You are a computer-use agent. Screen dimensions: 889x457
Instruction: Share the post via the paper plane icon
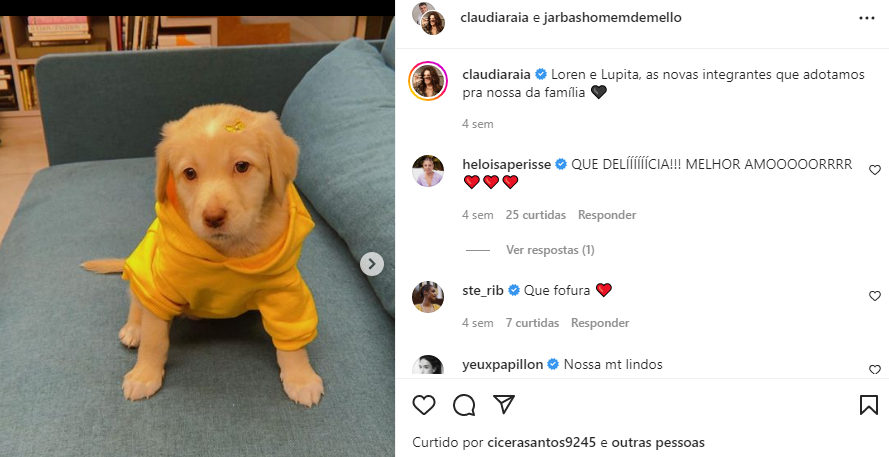click(504, 405)
